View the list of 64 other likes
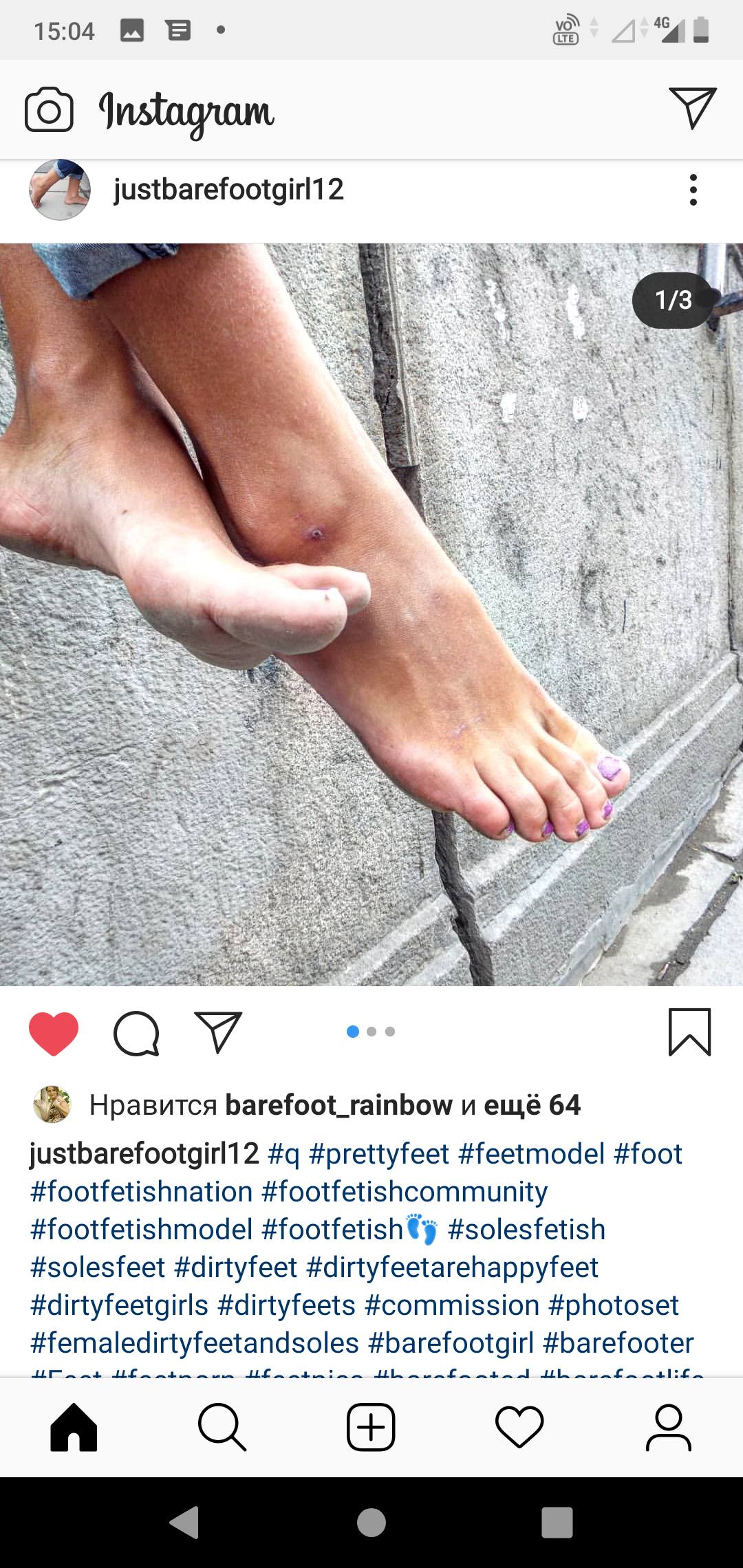The image size is (743, 1568). pos(532,1104)
